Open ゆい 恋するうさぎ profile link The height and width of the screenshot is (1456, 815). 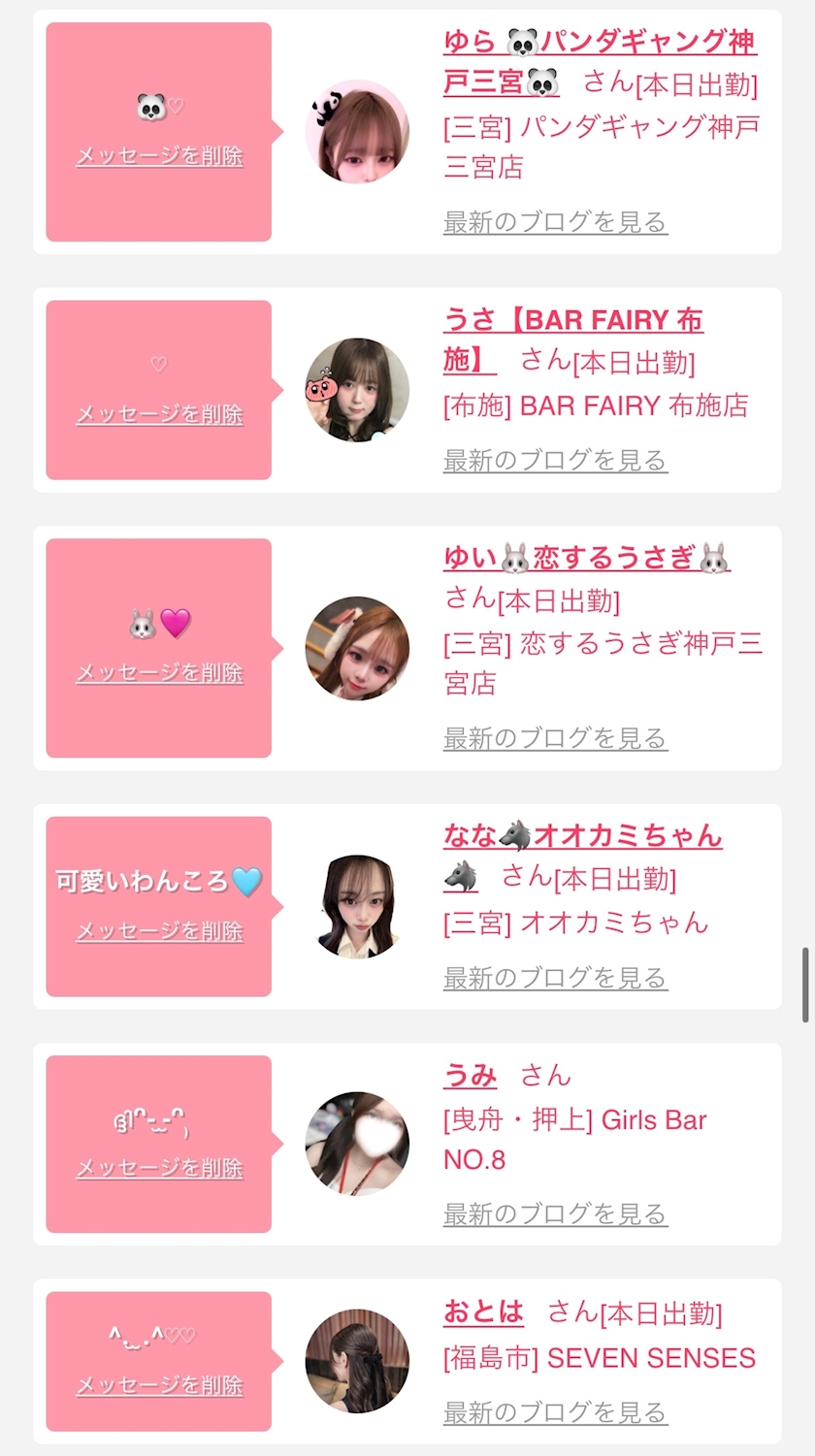click(587, 558)
